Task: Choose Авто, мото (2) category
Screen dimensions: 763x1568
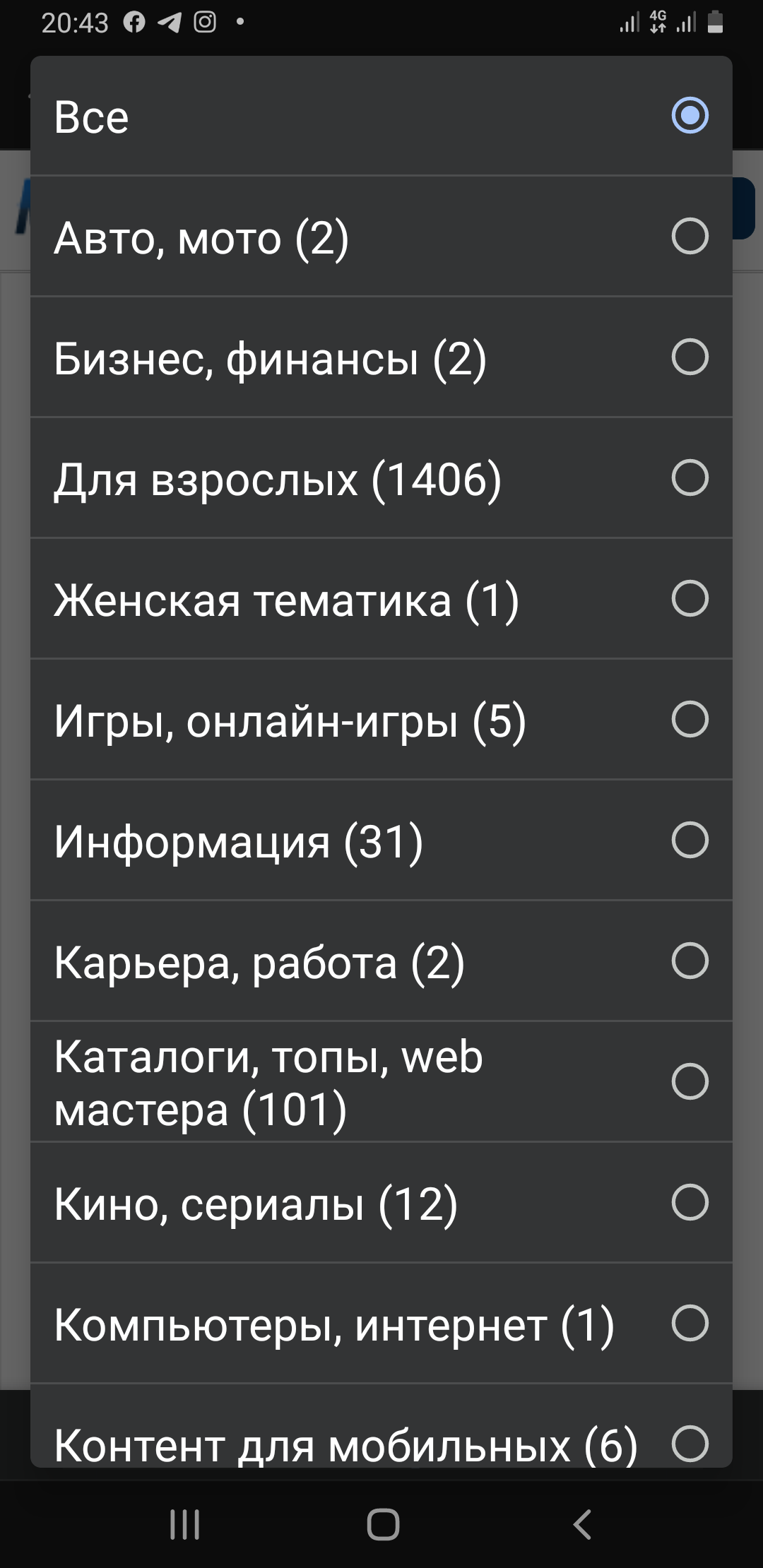Action: coord(381,237)
